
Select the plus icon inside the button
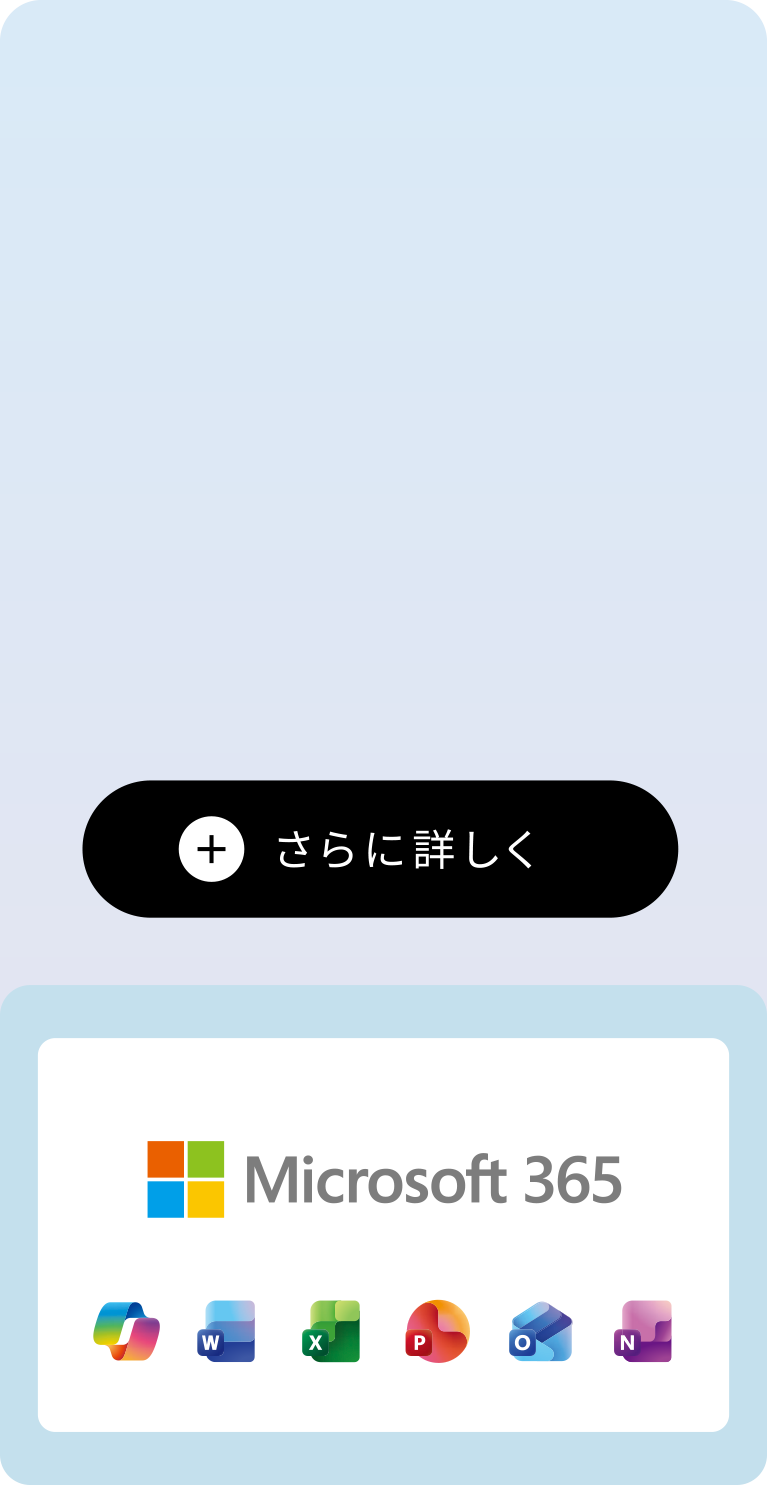pos(210,849)
